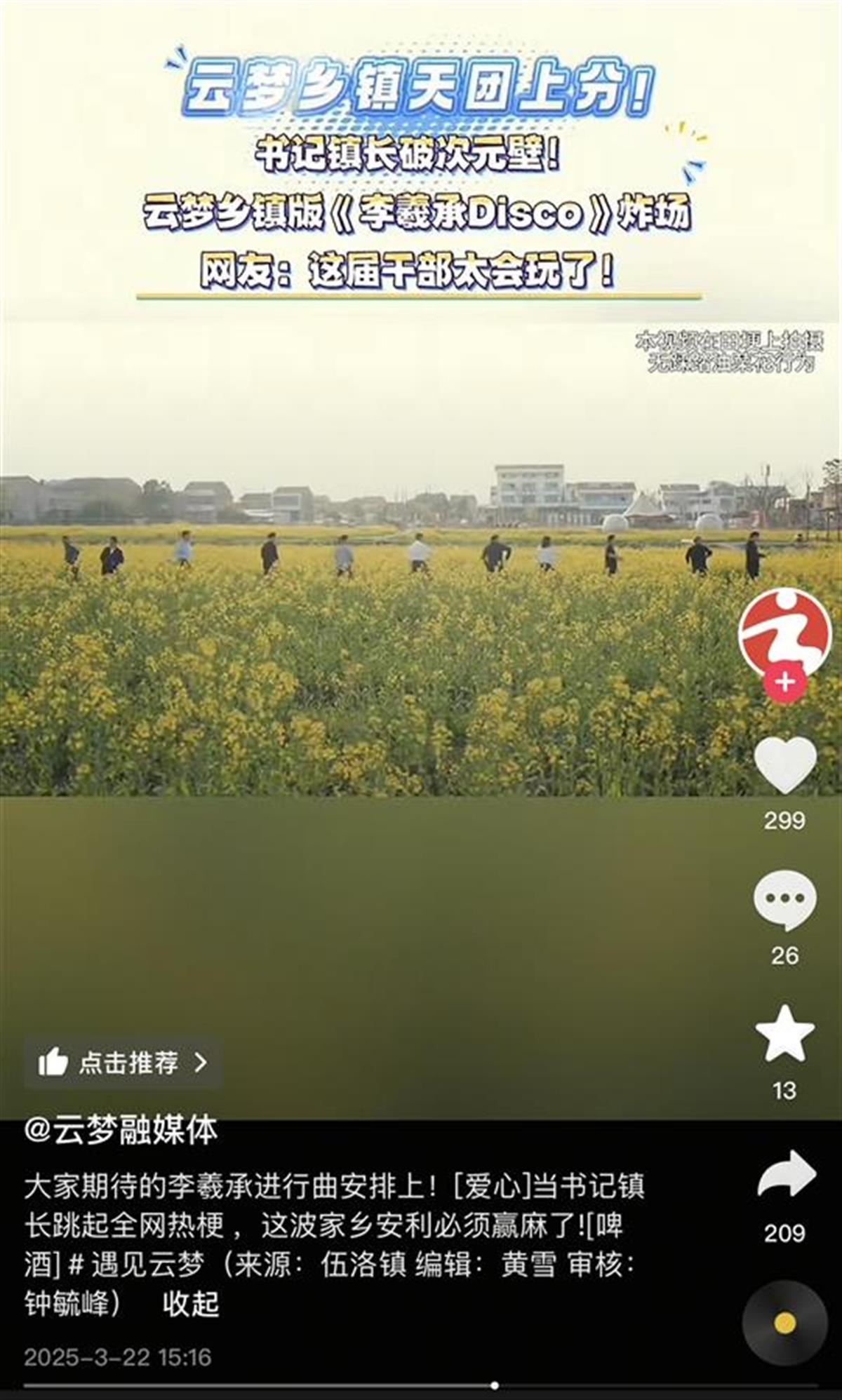The width and height of the screenshot is (842, 1400).
Task: Tap the comment count showing 26
Action: coord(785,955)
